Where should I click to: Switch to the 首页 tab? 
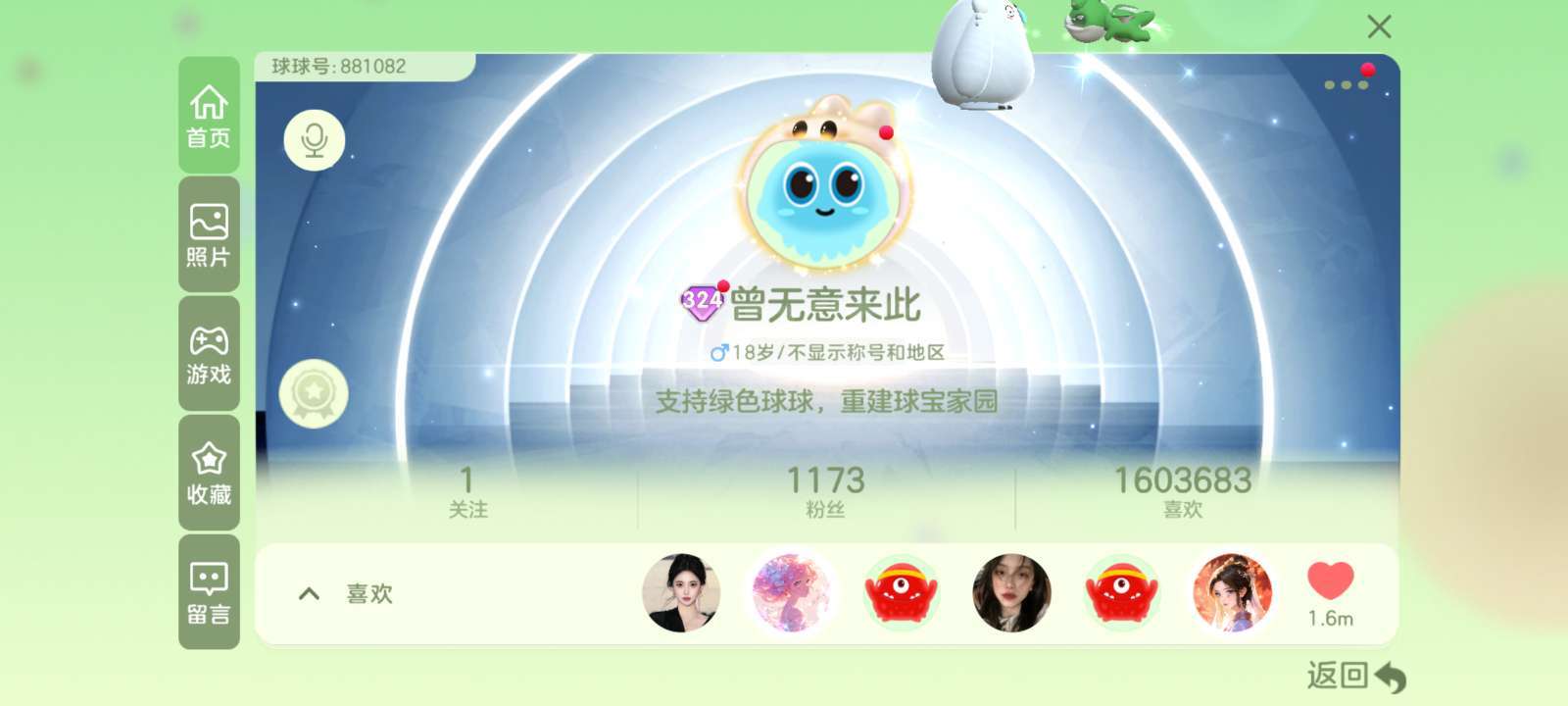click(x=209, y=116)
